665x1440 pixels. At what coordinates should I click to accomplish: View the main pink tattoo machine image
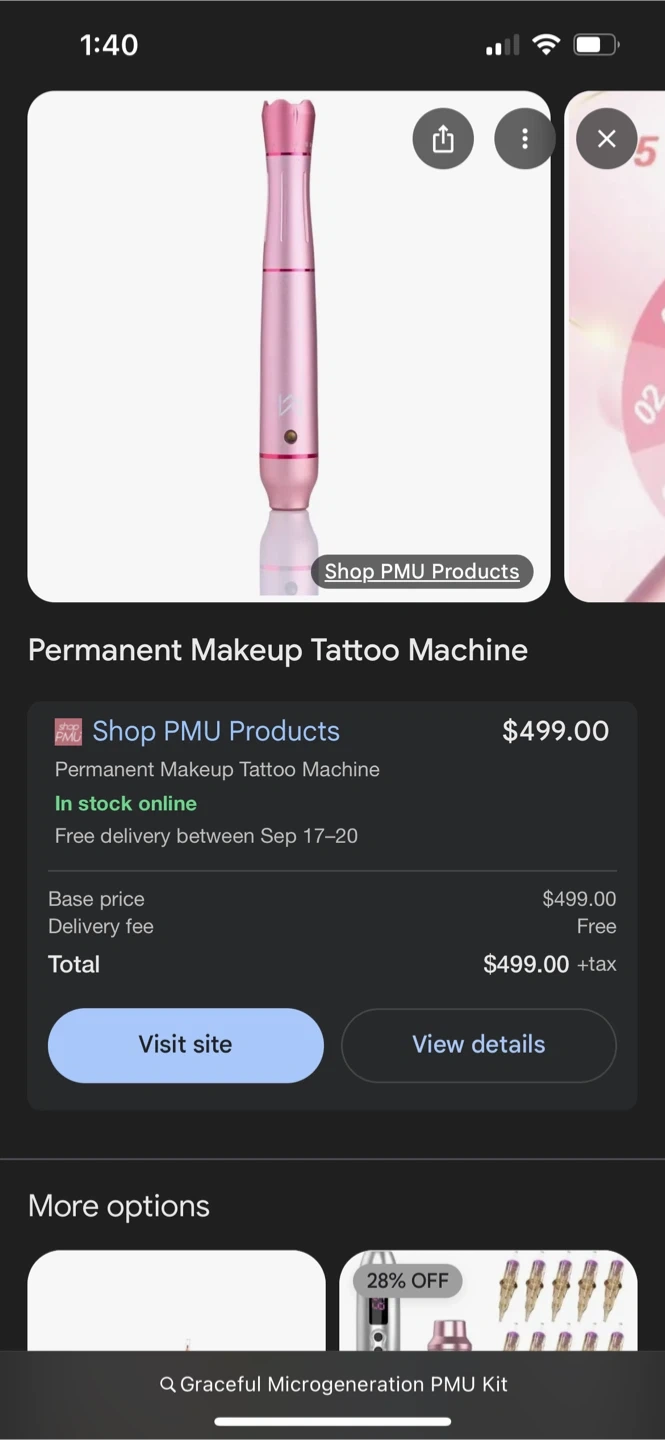pos(289,347)
